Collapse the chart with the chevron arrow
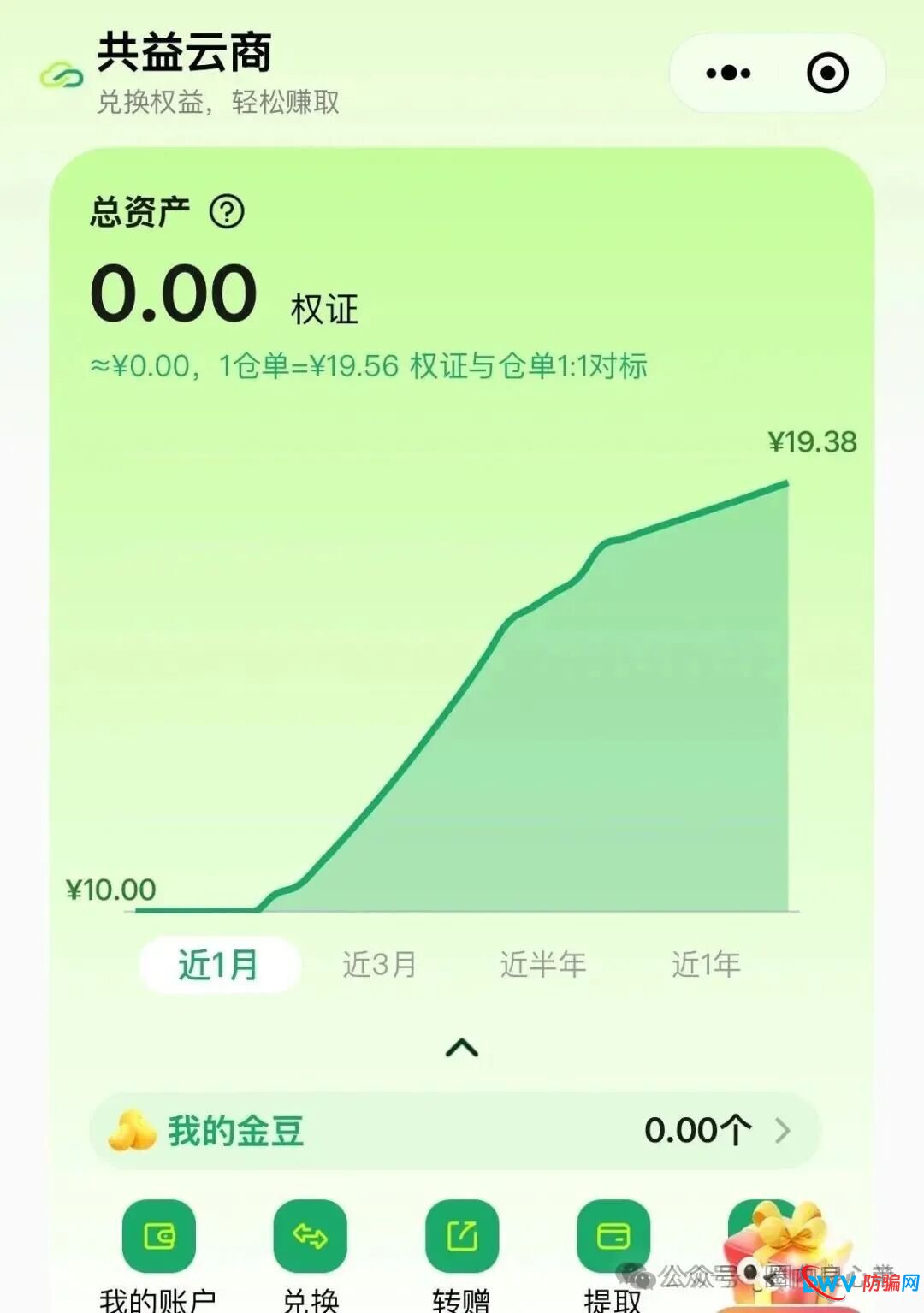This screenshot has height=1313, width=924. pyautogui.click(x=461, y=1047)
